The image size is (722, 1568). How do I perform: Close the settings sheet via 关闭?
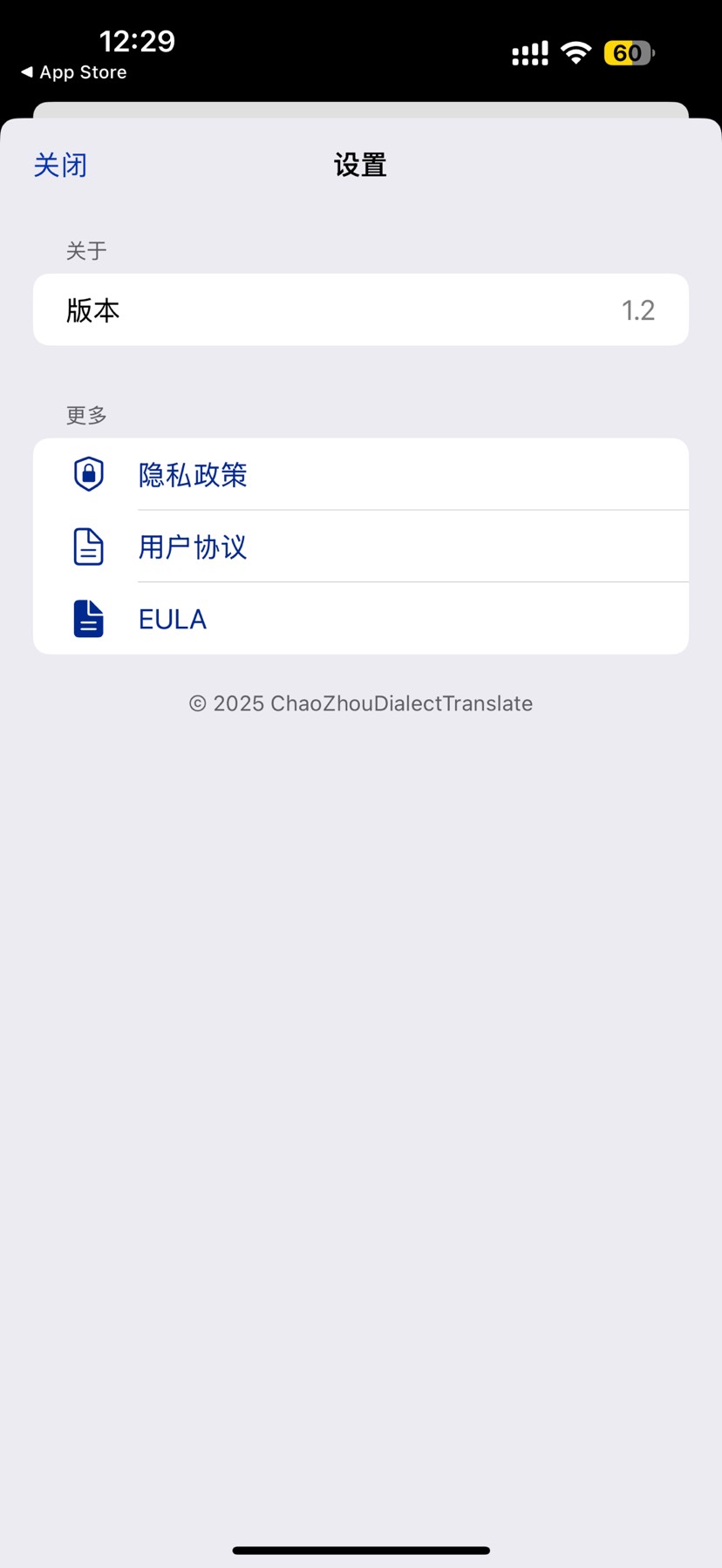pos(60,165)
